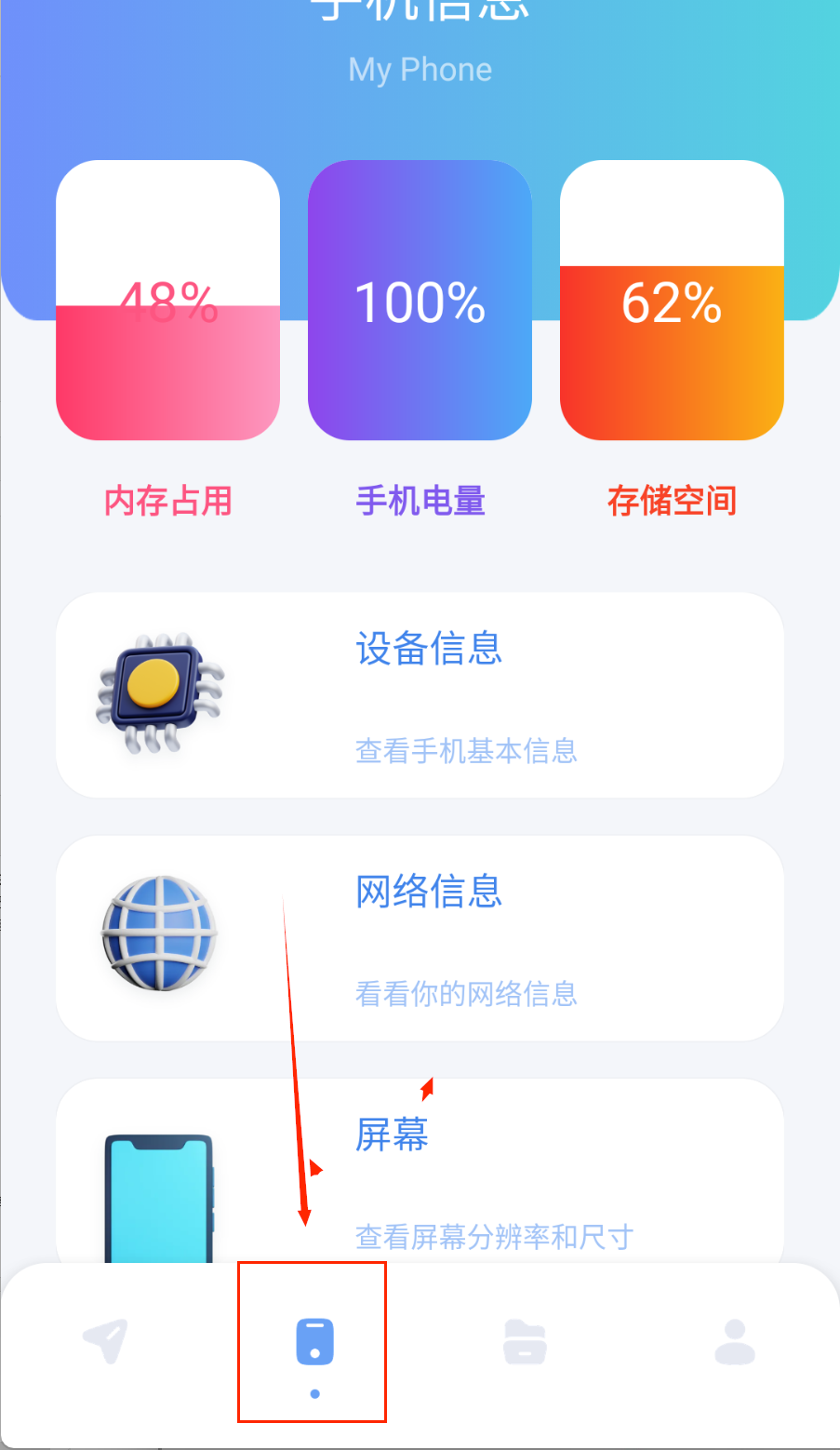Open the profile person tab

734,1342
